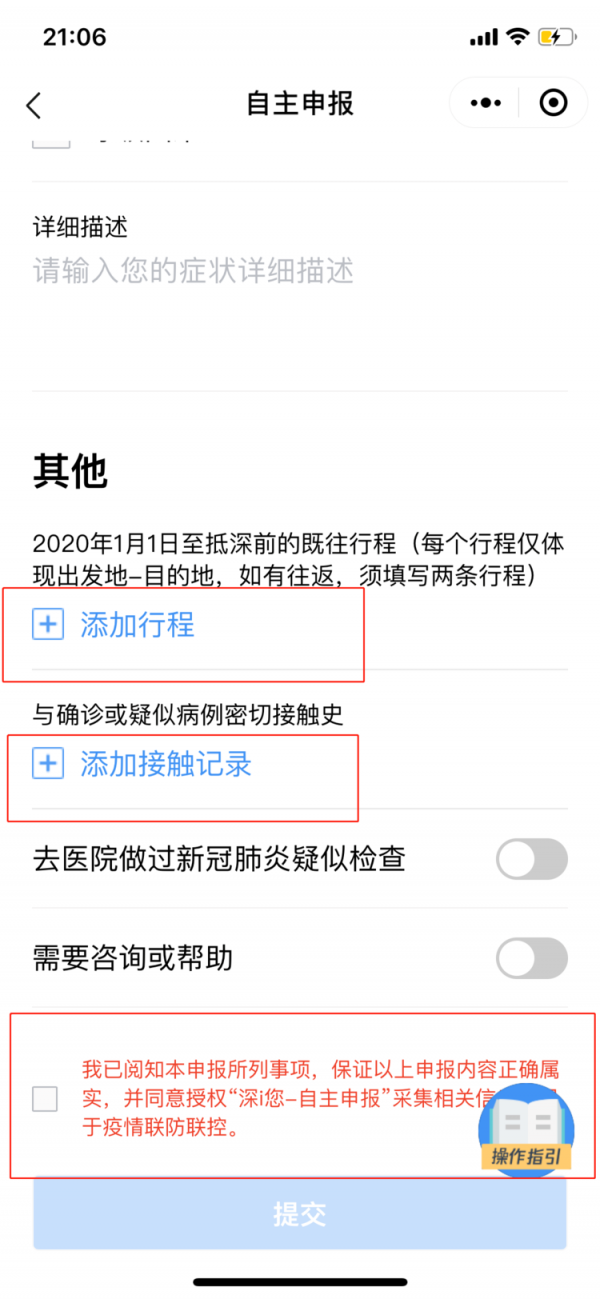Check the declaration agreement checkbox

pyautogui.click(x=45, y=1100)
